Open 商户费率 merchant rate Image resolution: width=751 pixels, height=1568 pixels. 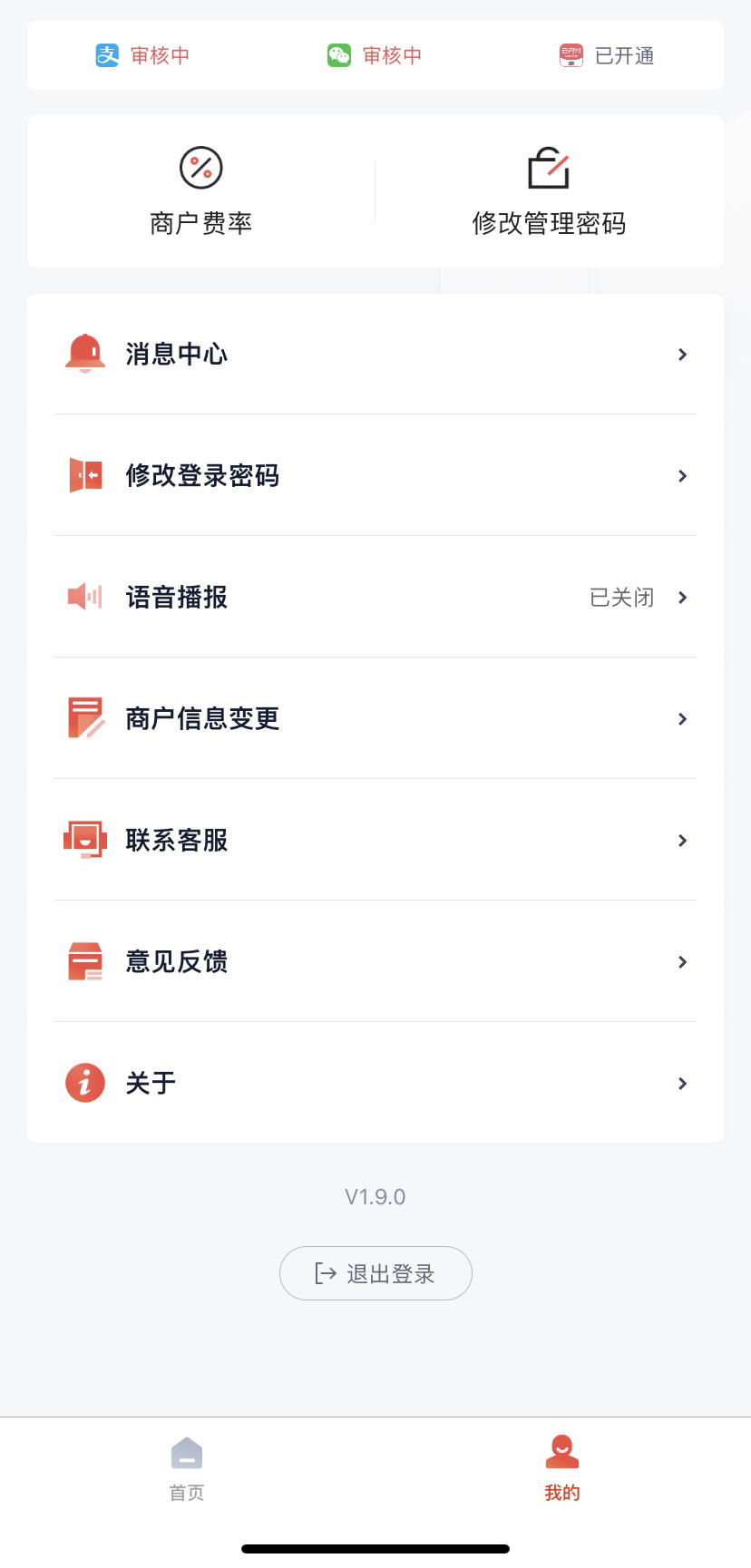click(200, 191)
